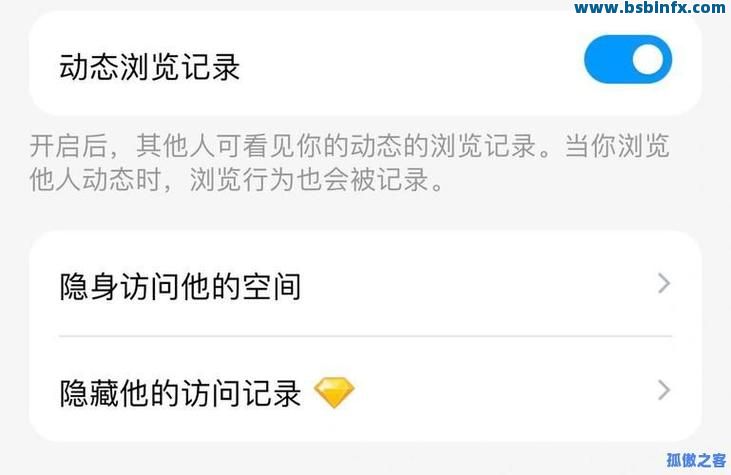Open 隐身访问他的空间 setting
The width and height of the screenshot is (731, 475).
[x=365, y=286]
